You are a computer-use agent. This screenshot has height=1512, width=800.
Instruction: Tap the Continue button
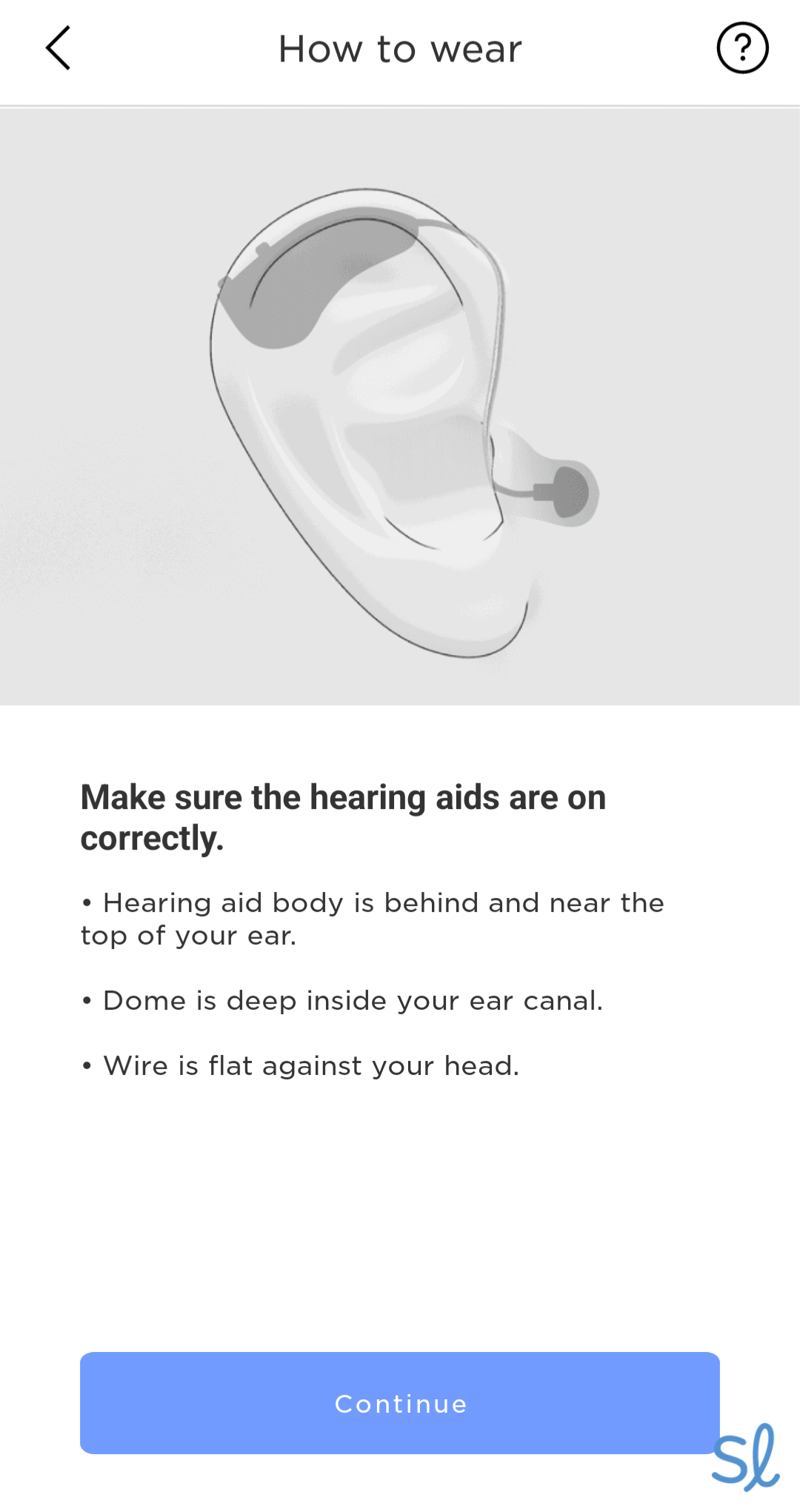[x=400, y=1402]
